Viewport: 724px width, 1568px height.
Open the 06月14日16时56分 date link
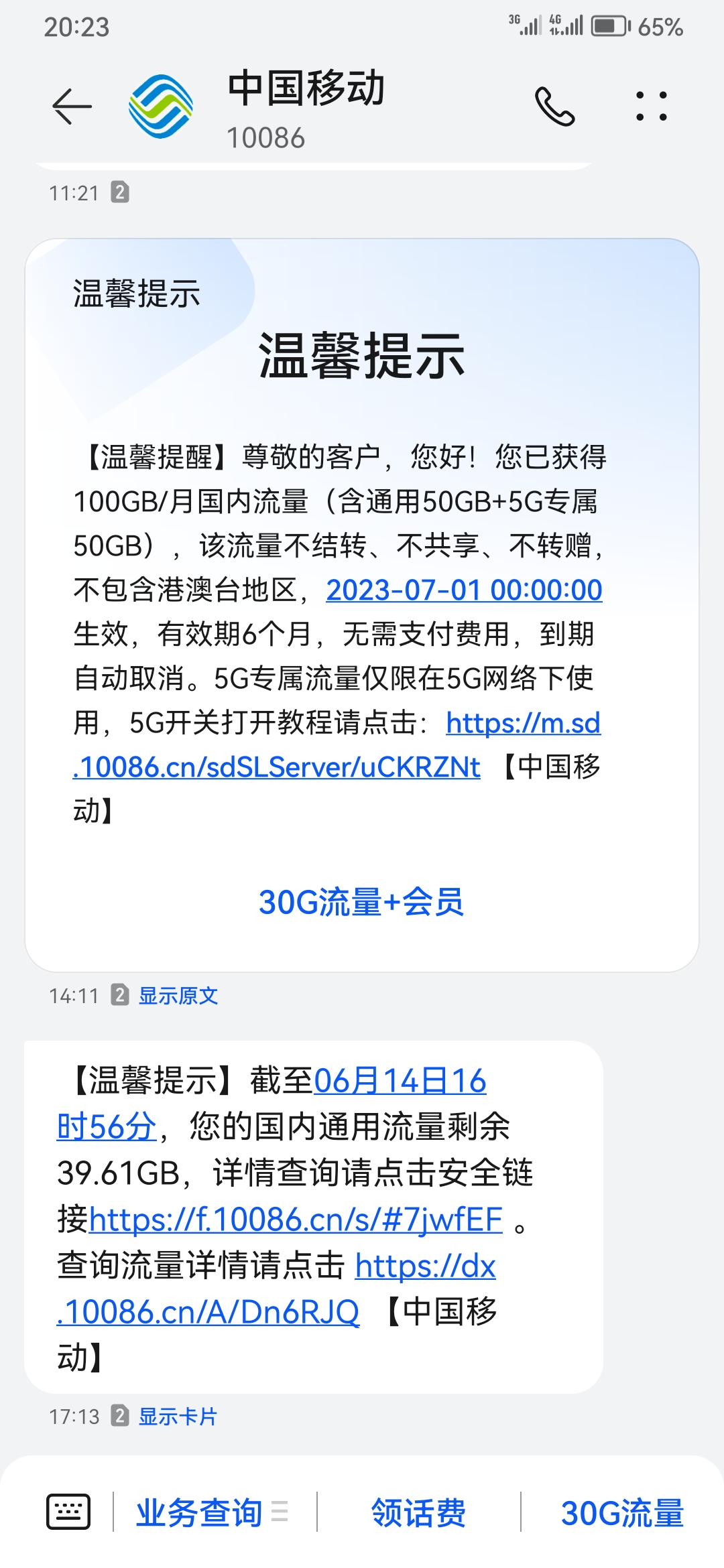[x=400, y=1082]
